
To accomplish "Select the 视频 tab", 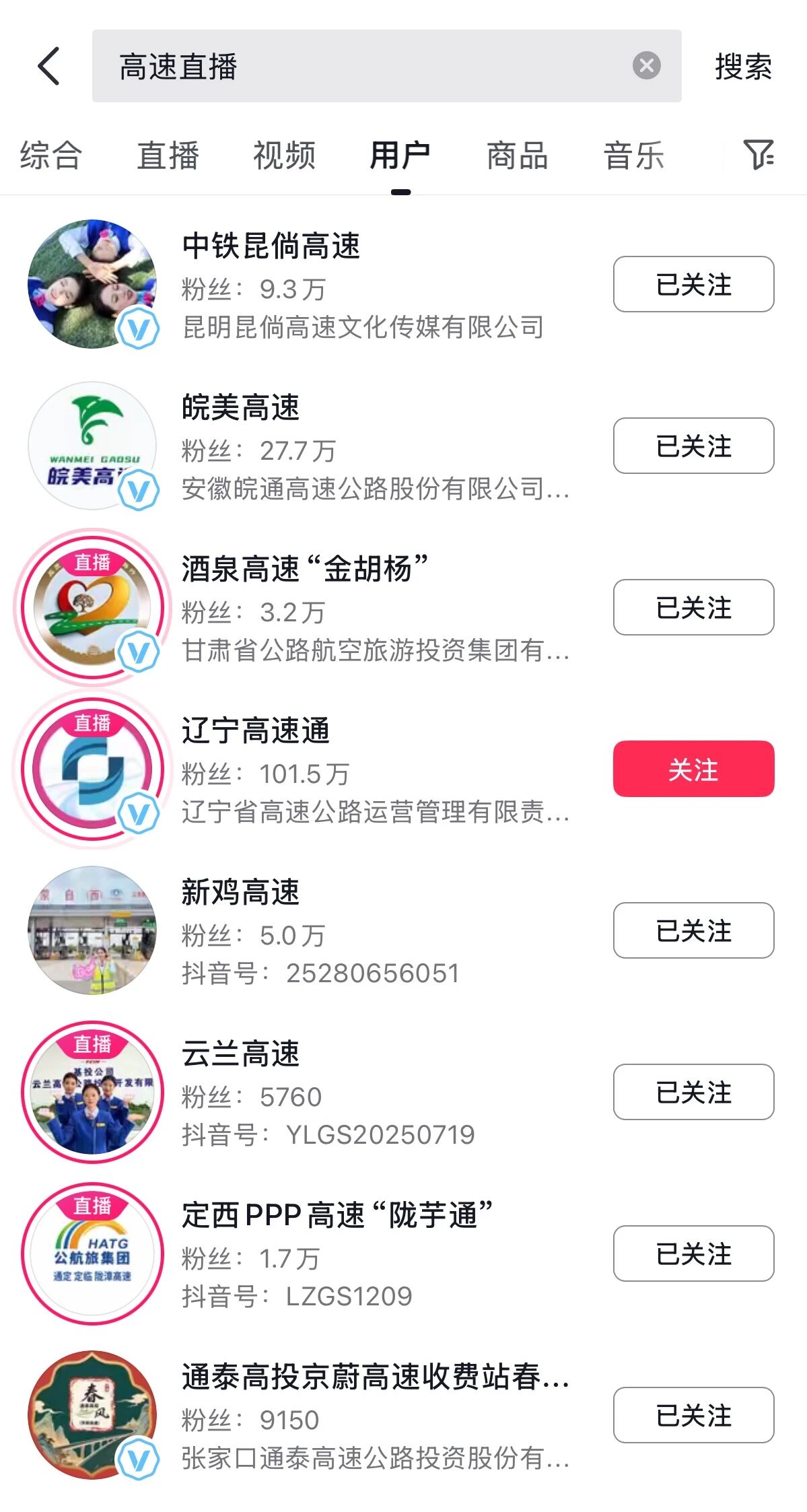I will [x=284, y=156].
